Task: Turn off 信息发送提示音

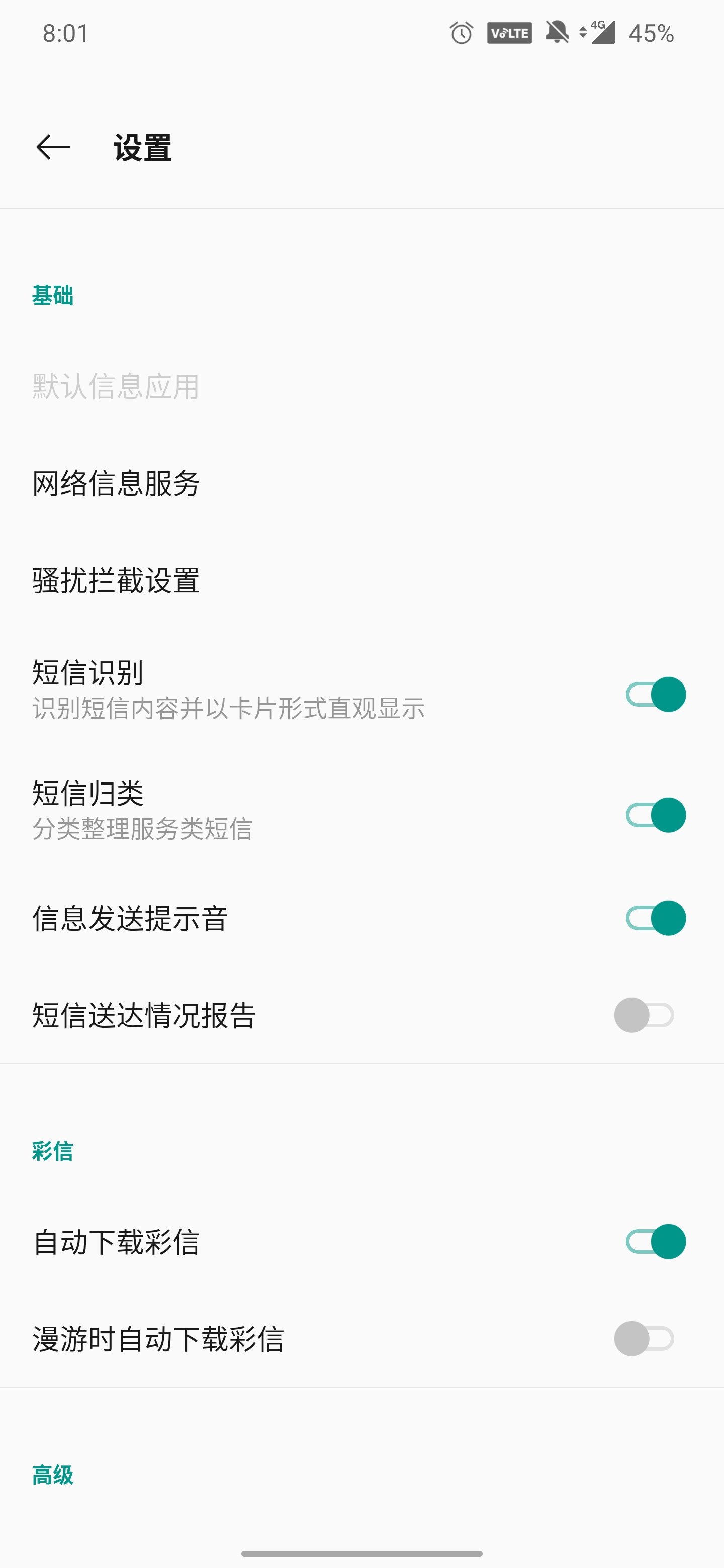Action: tap(655, 918)
